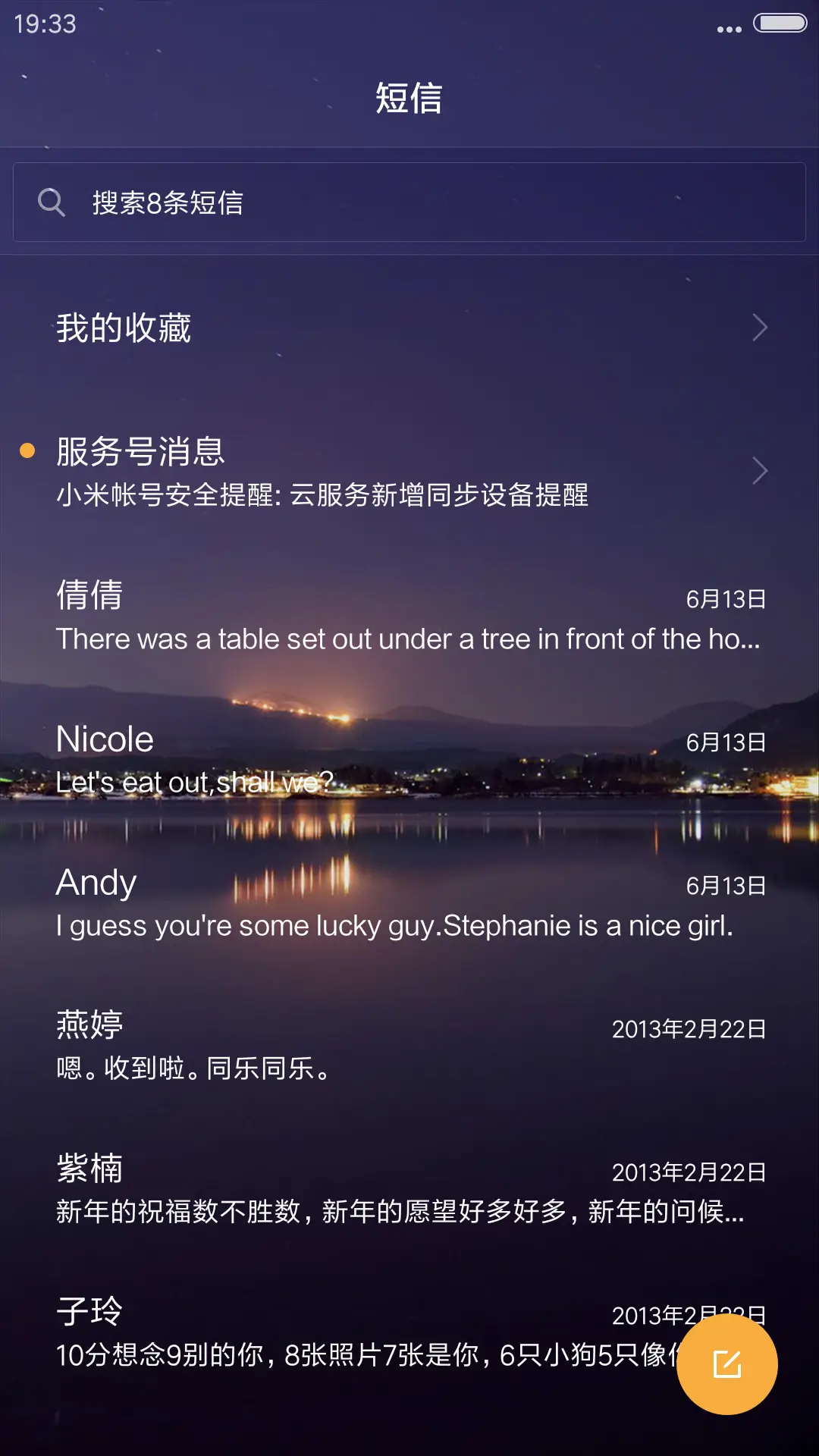
Task: Open 服务号消息 using its right arrow
Action: click(761, 470)
